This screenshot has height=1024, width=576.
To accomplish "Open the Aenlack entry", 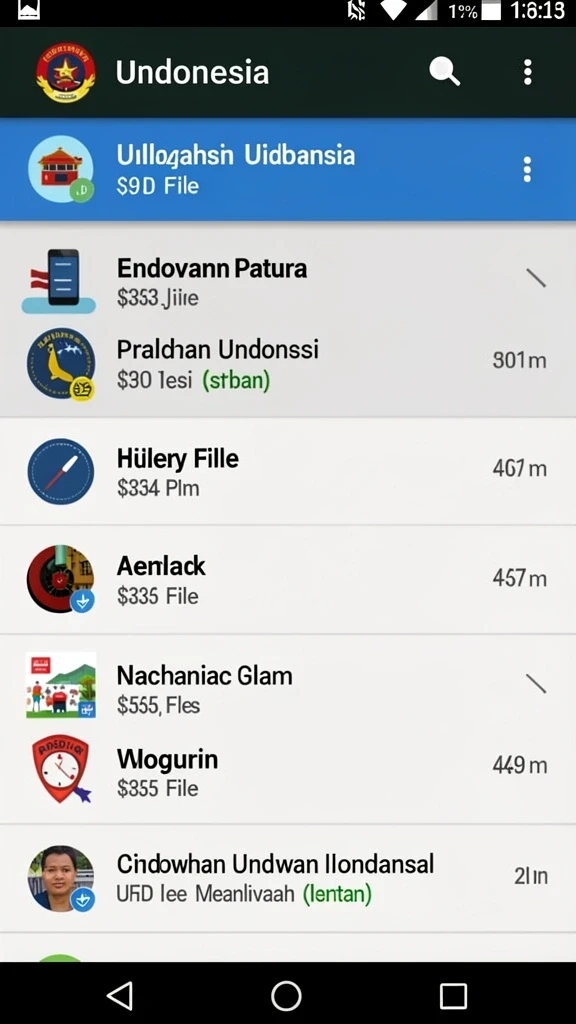I will [x=288, y=580].
